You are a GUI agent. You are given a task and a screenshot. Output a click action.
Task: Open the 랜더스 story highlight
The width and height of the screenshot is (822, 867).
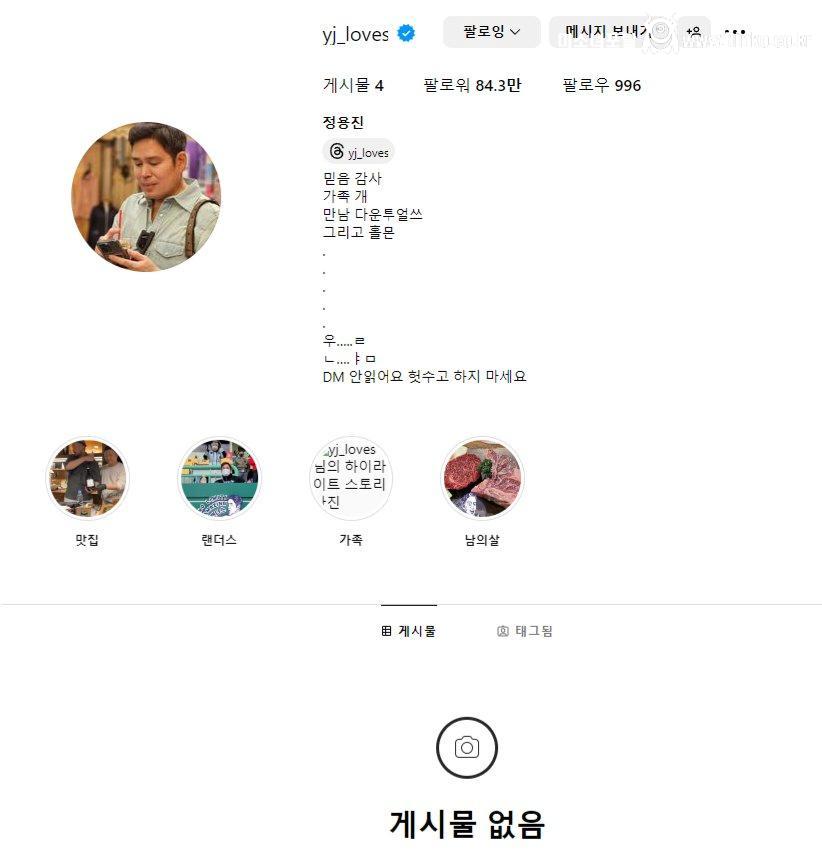(219, 478)
